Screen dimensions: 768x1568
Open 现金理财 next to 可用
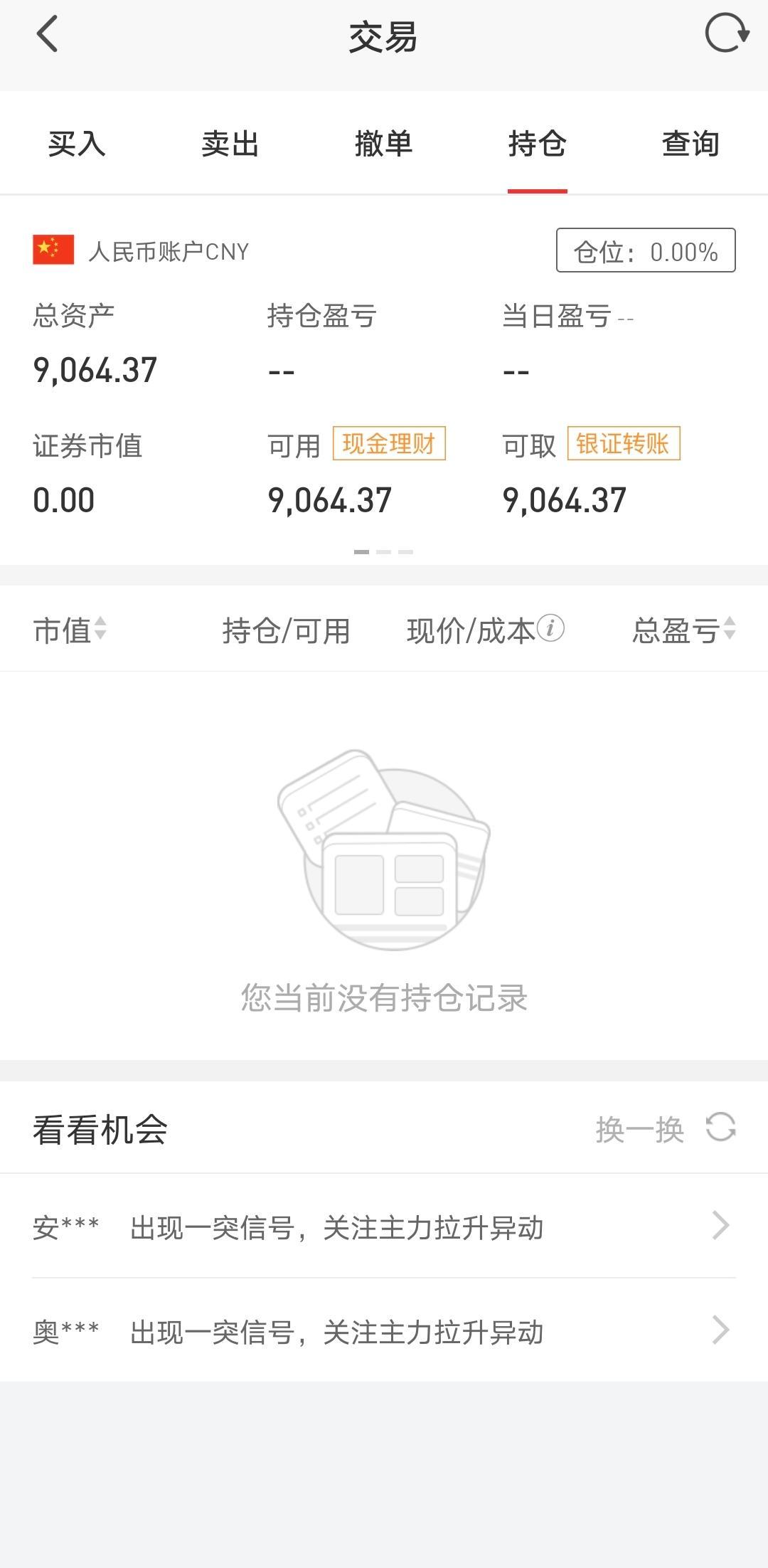coord(388,444)
